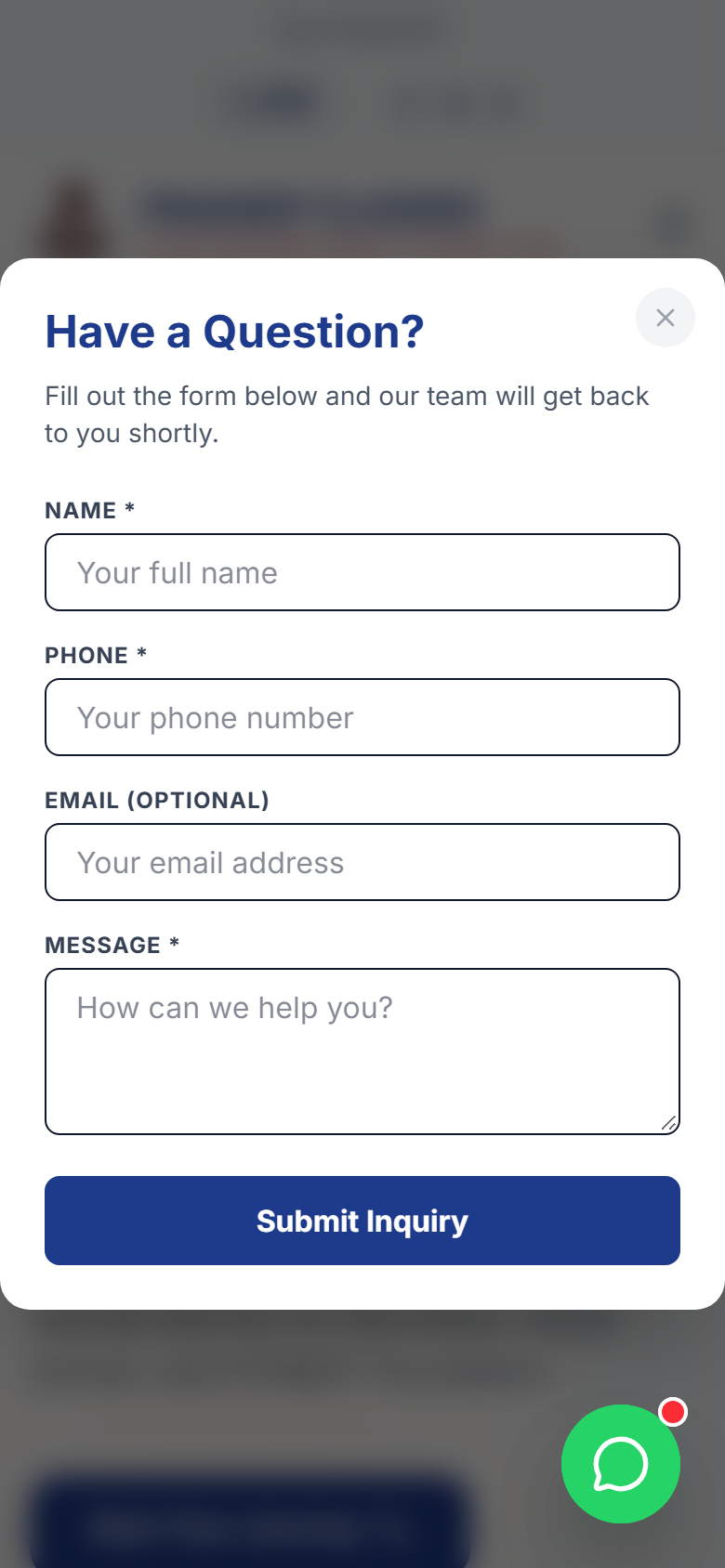725x1568 pixels.
Task: Select the email address field
Action: (362, 862)
